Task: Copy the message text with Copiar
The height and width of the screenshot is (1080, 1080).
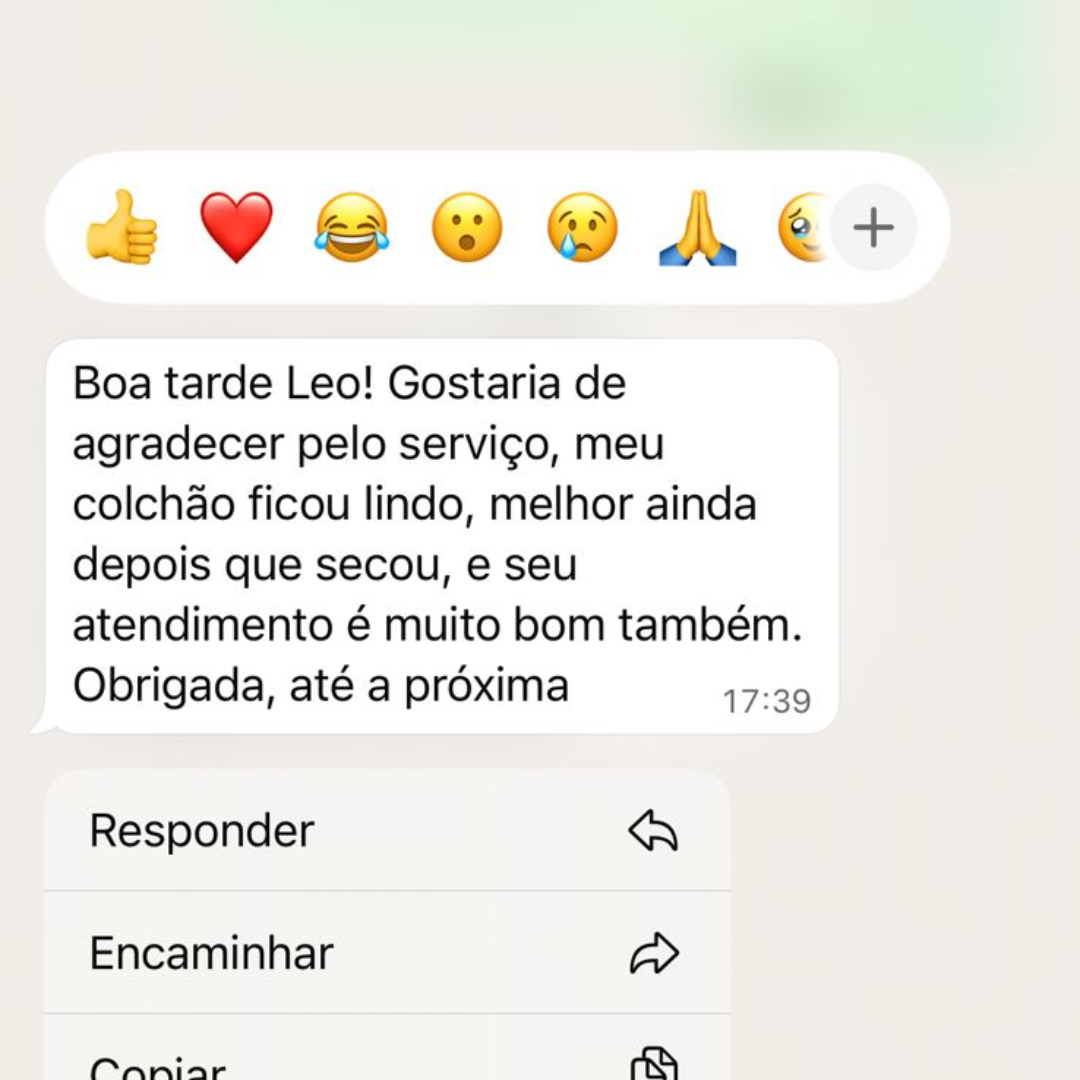Action: click(387, 1060)
